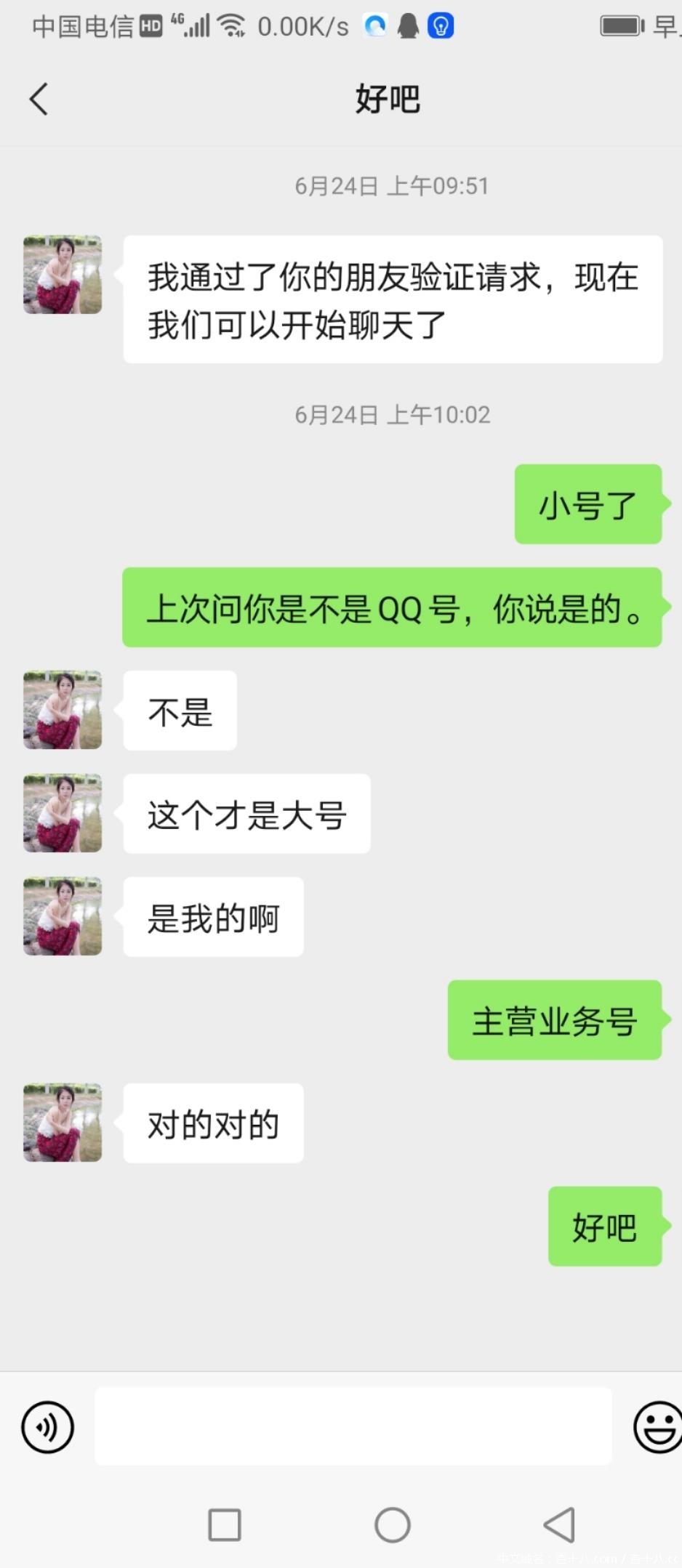This screenshot has height=1568, width=682.
Task: Open the system recent apps button
Action: click(x=225, y=1524)
